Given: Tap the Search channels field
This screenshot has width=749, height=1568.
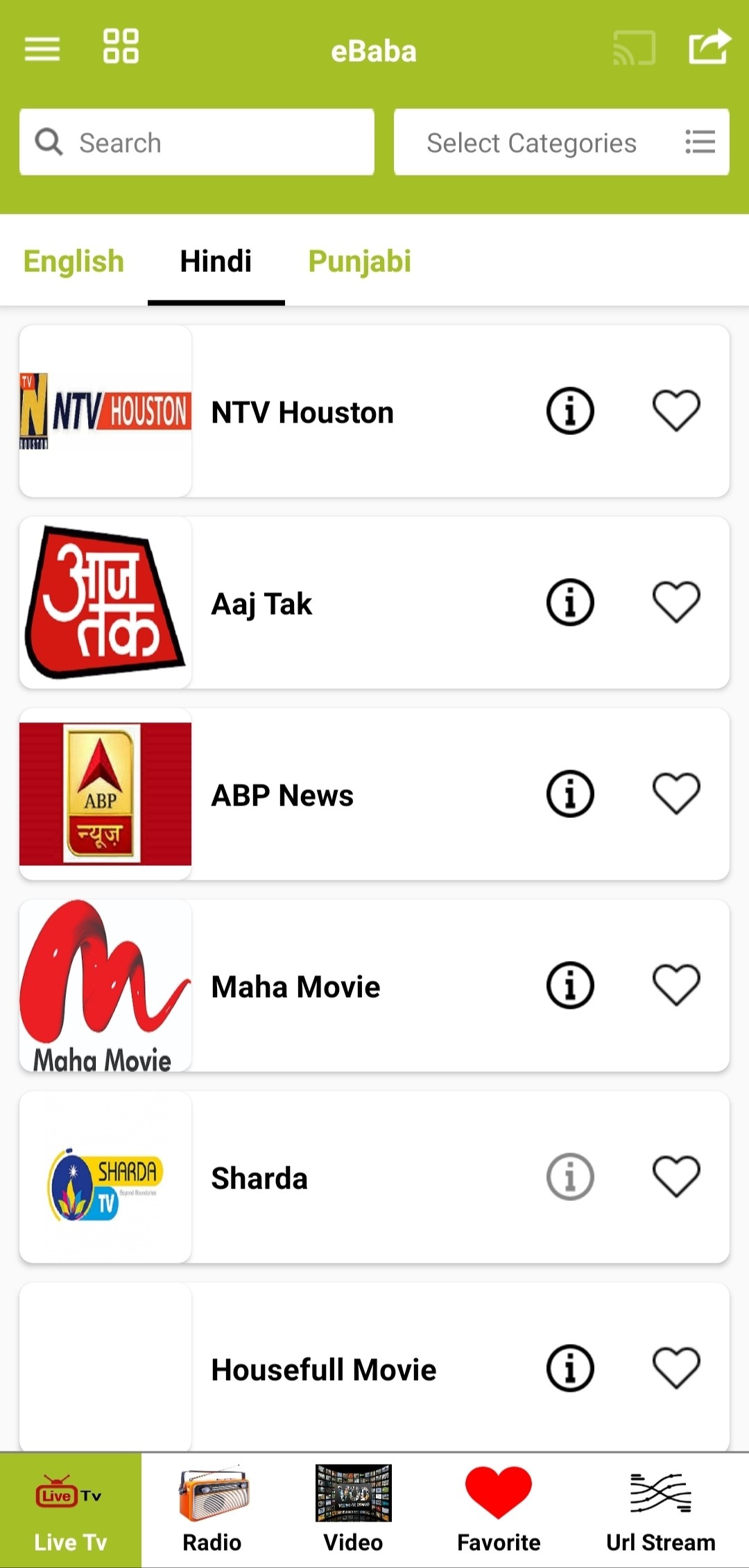Looking at the screenshot, I should (197, 143).
